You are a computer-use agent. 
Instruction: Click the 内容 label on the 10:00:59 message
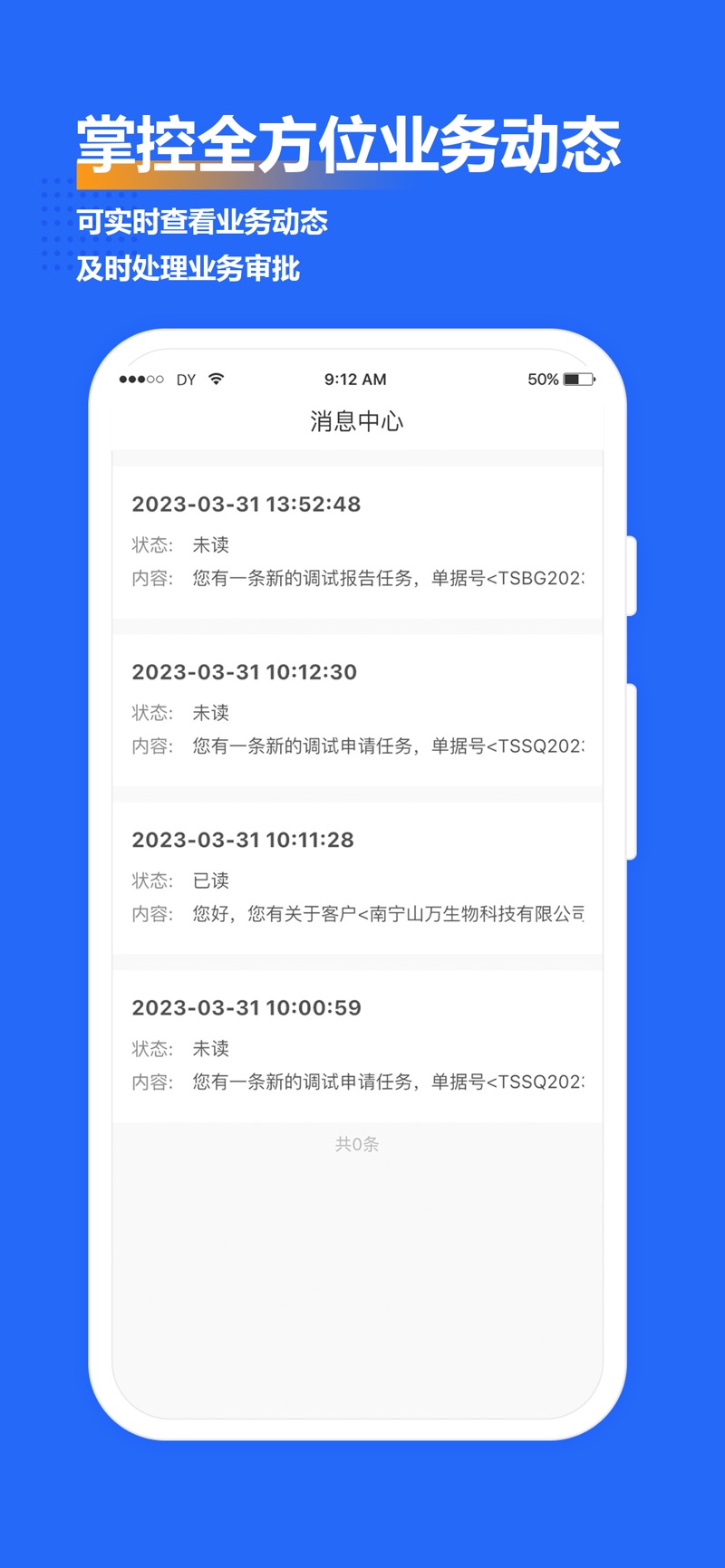click(x=151, y=1082)
